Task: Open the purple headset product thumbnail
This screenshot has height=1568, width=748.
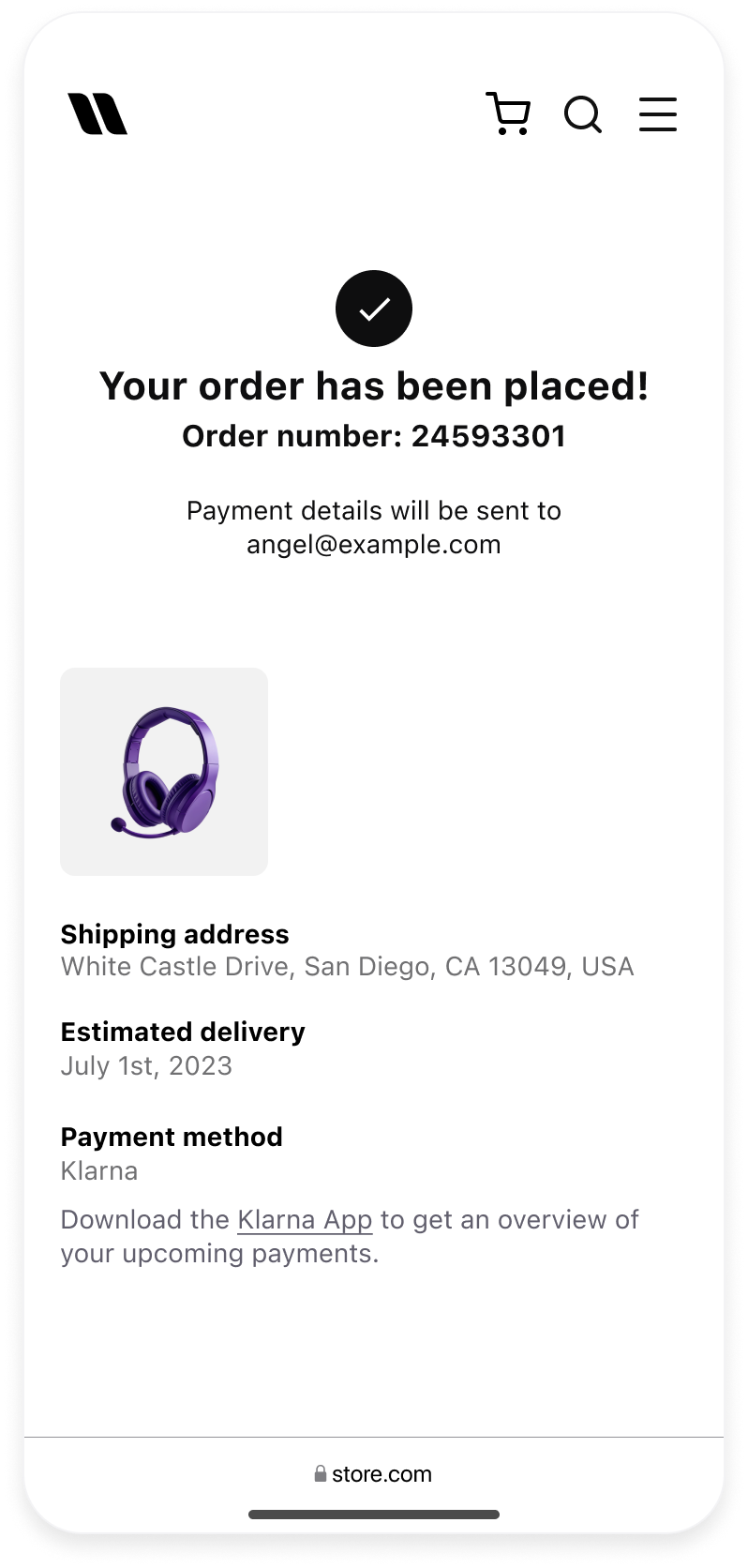Action: (x=164, y=772)
